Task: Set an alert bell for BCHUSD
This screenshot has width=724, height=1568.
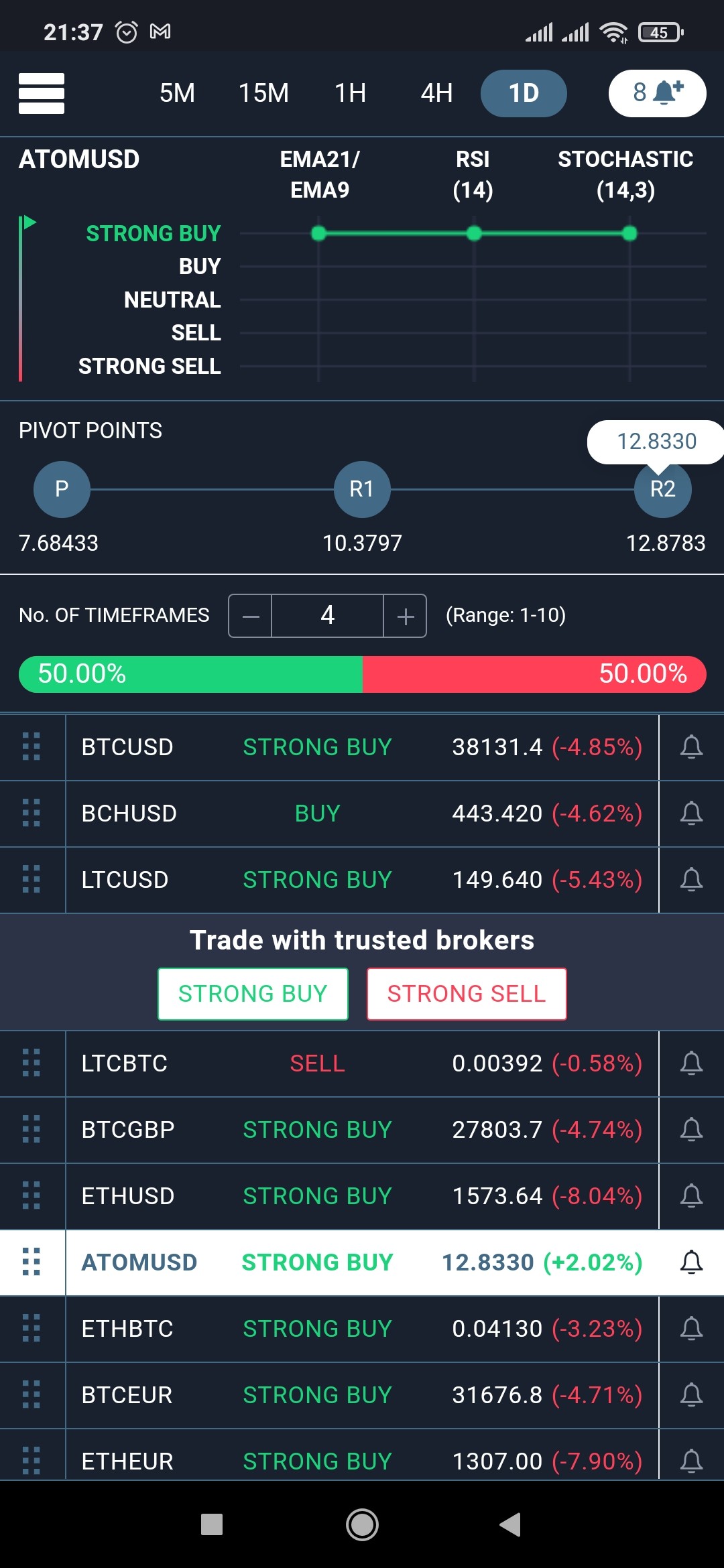Action: [691, 813]
